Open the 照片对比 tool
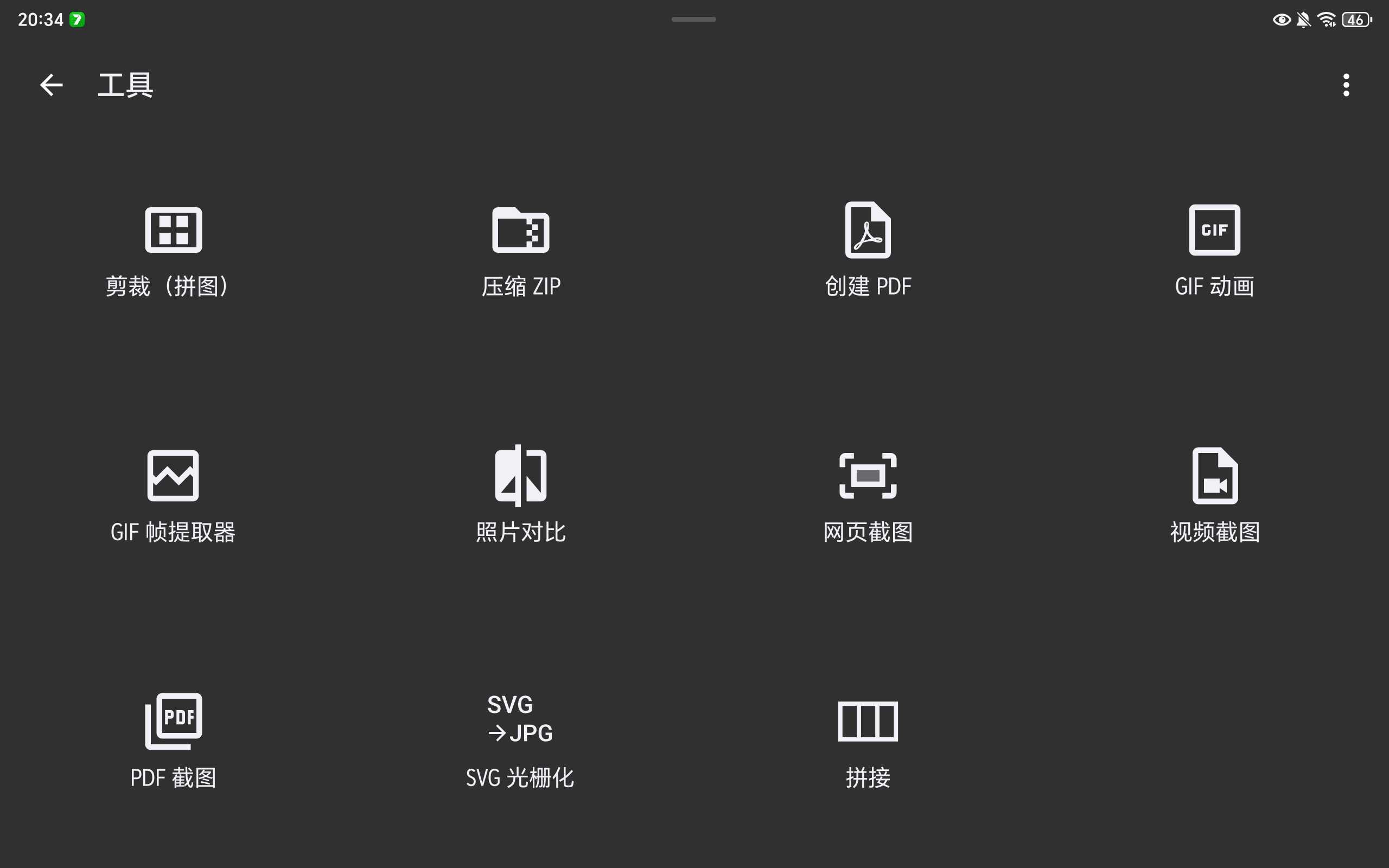Viewport: 1389px width, 868px height. coord(520,495)
